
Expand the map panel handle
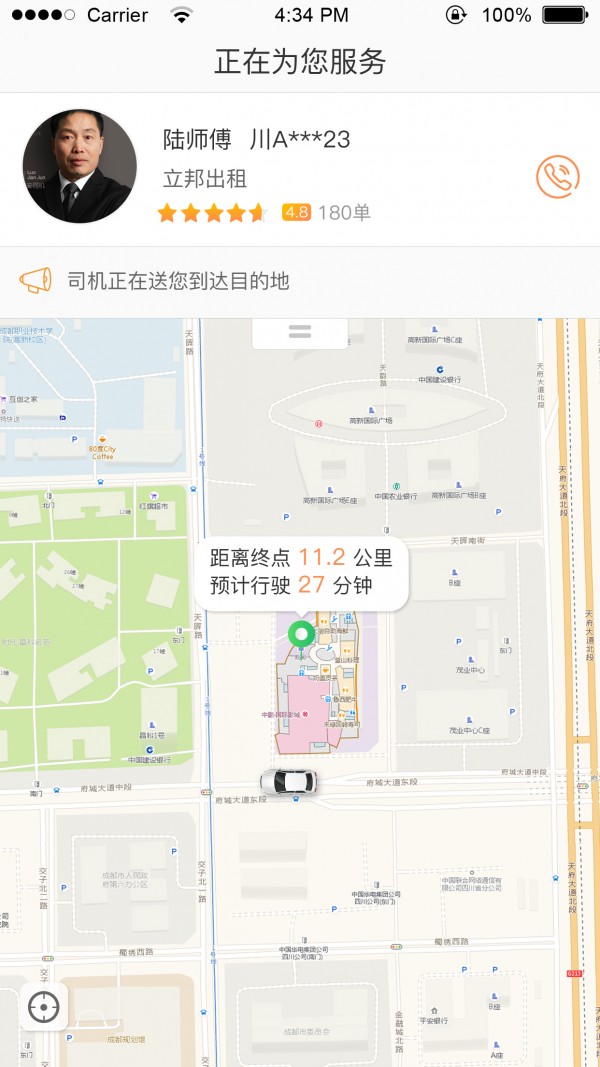[299, 332]
